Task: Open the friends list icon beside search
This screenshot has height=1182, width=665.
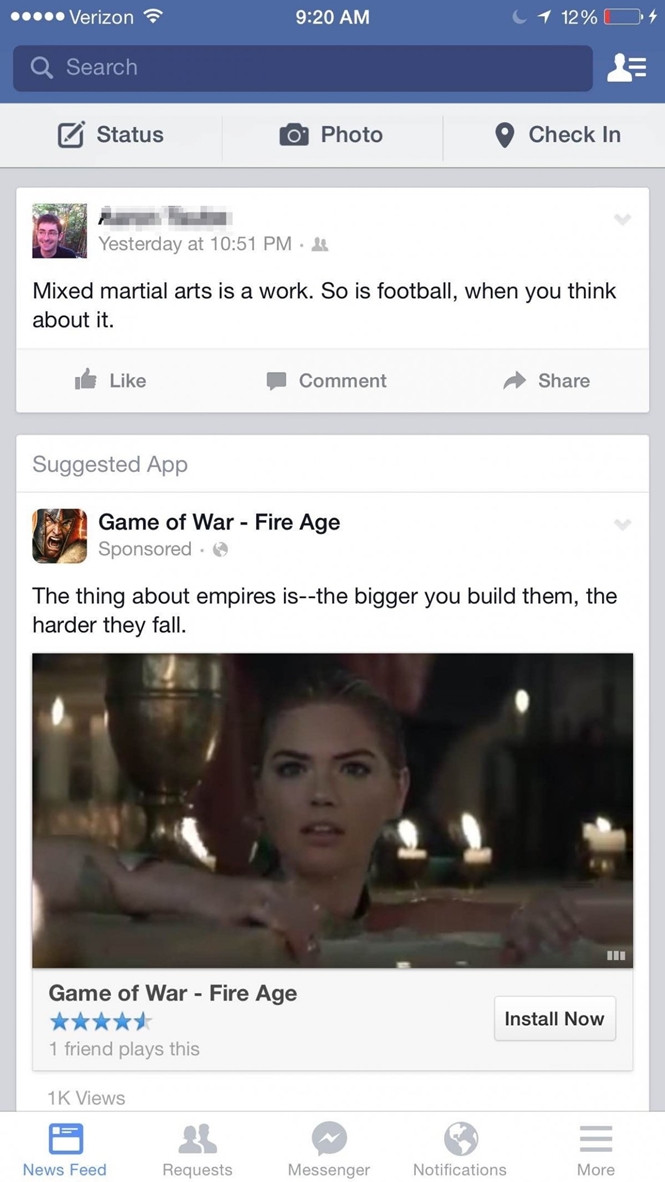Action: click(627, 68)
